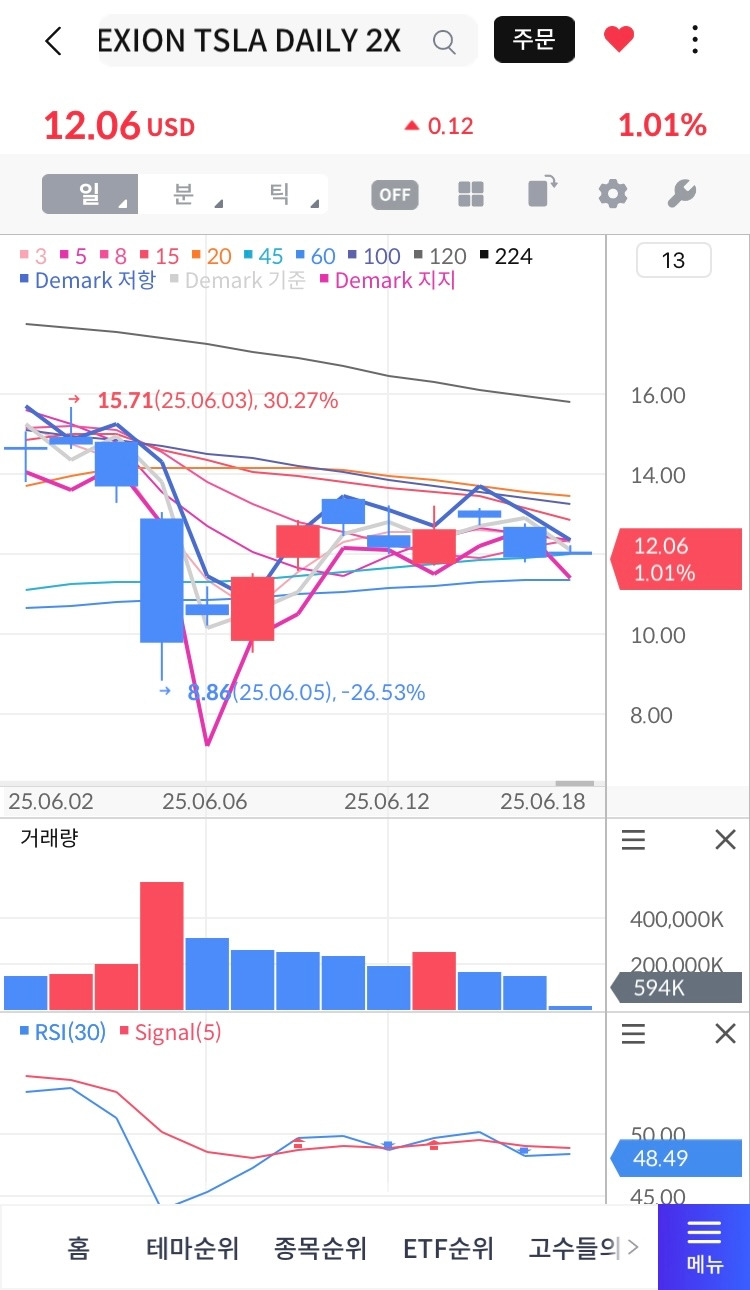The height and width of the screenshot is (1290, 750).
Task: Rotate the chart view
Action: coord(542,191)
